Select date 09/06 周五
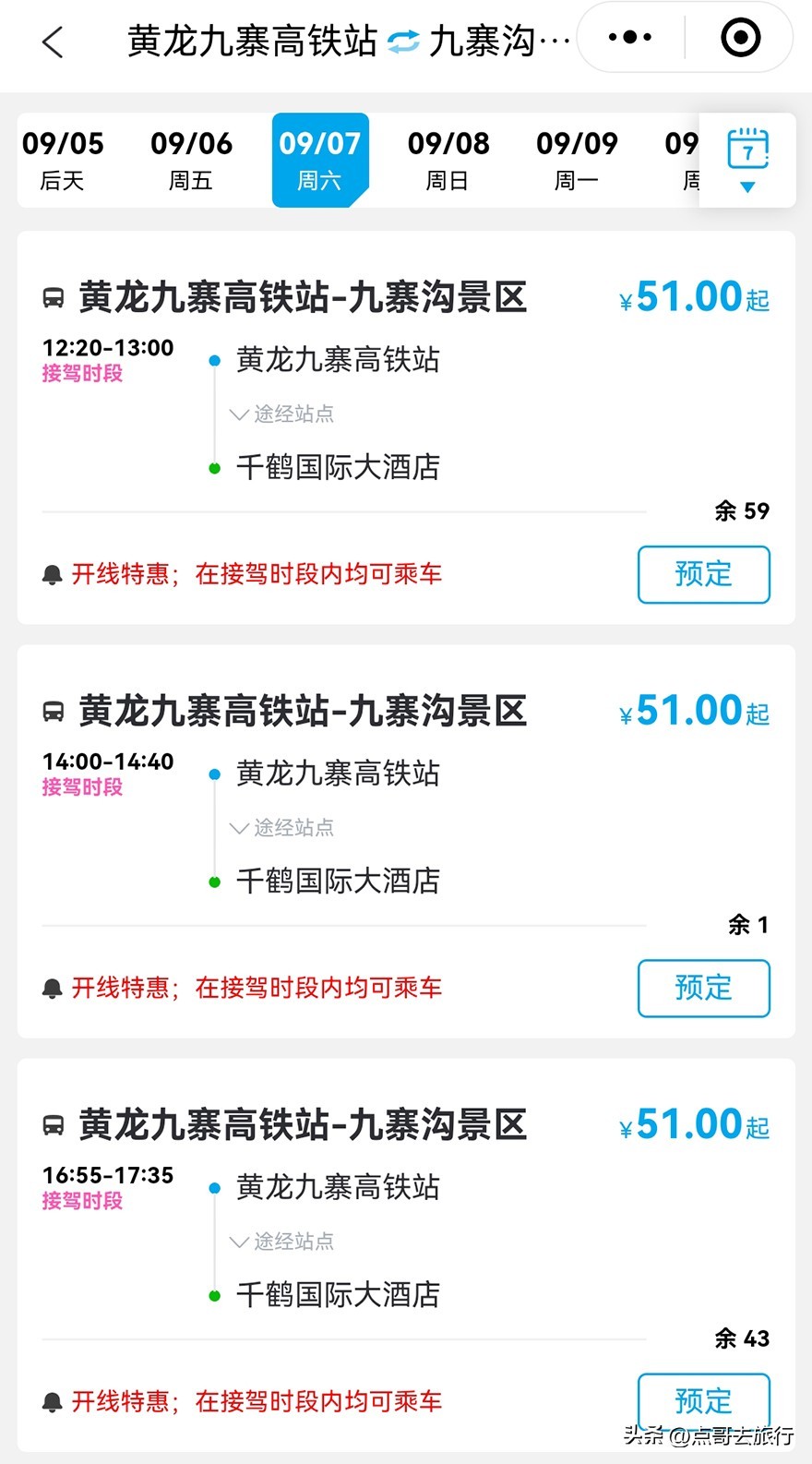 (x=191, y=160)
